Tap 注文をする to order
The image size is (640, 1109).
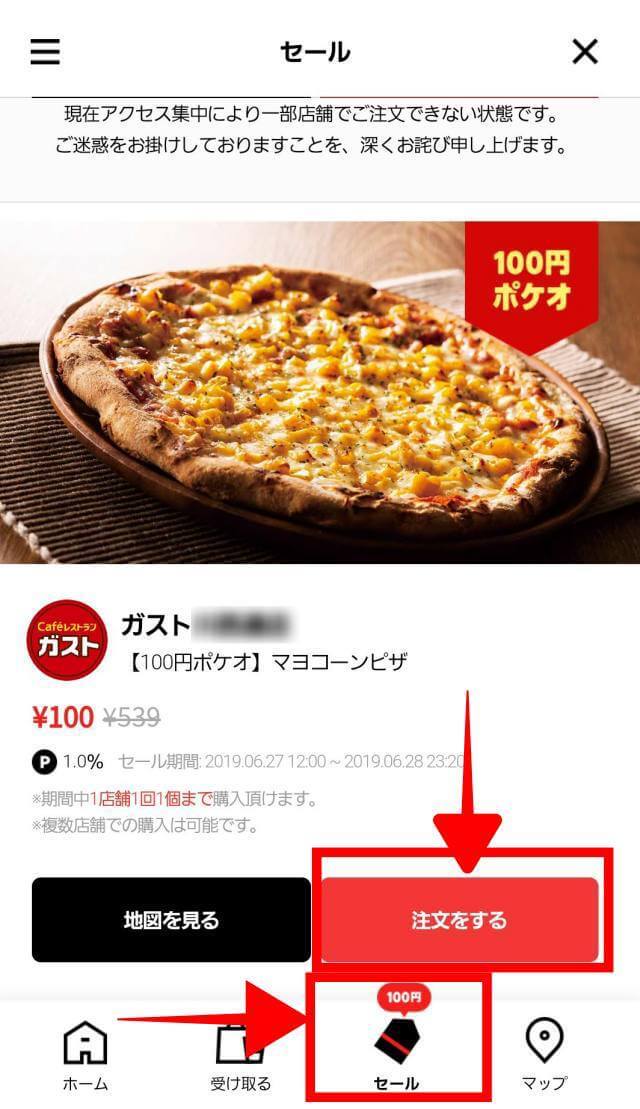pyautogui.click(x=459, y=920)
